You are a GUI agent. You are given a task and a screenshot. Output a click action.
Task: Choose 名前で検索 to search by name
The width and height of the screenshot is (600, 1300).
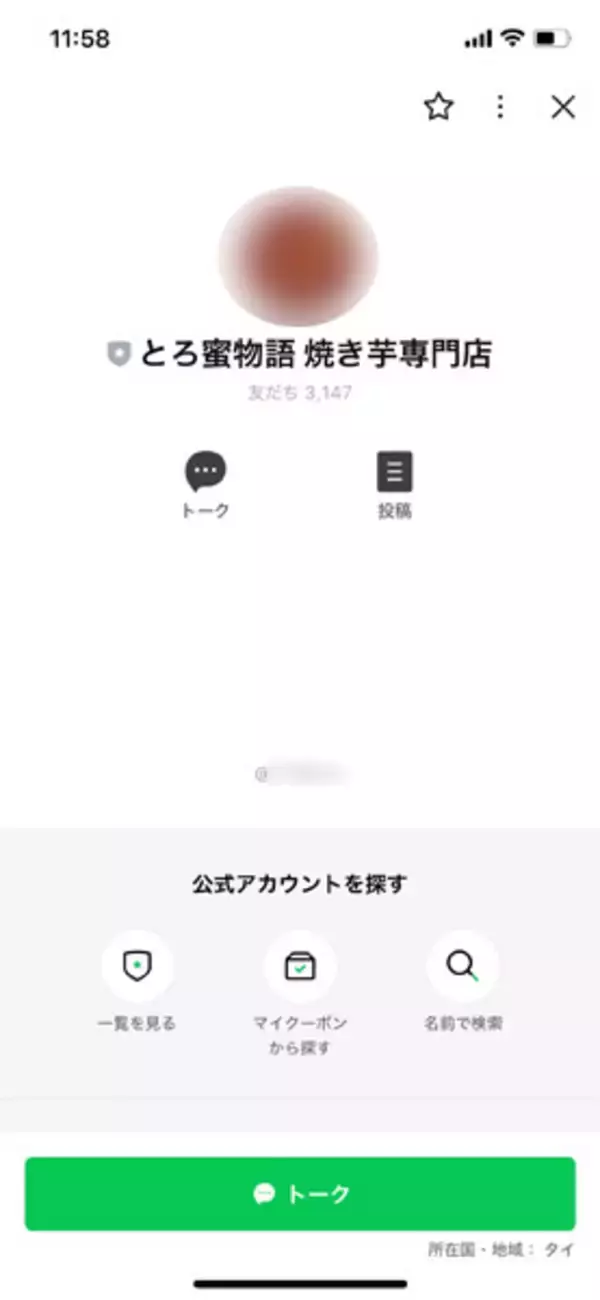tap(463, 967)
